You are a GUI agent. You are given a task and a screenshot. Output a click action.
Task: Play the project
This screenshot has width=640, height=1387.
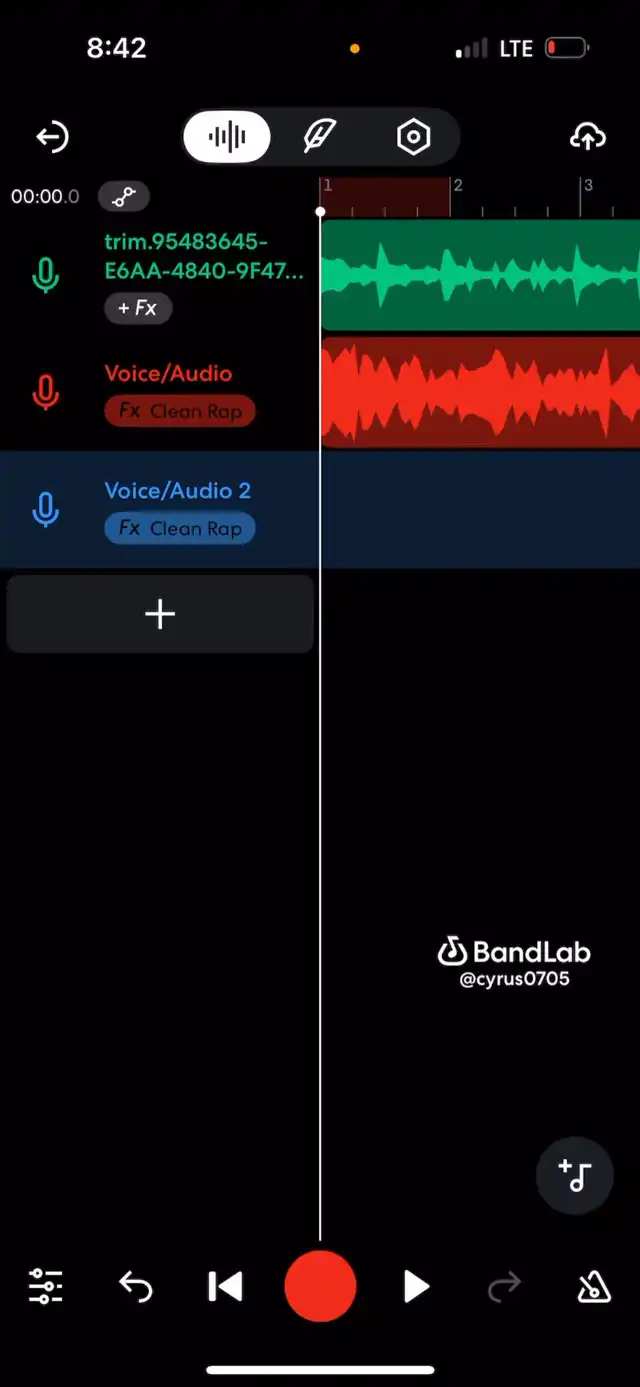415,1286
